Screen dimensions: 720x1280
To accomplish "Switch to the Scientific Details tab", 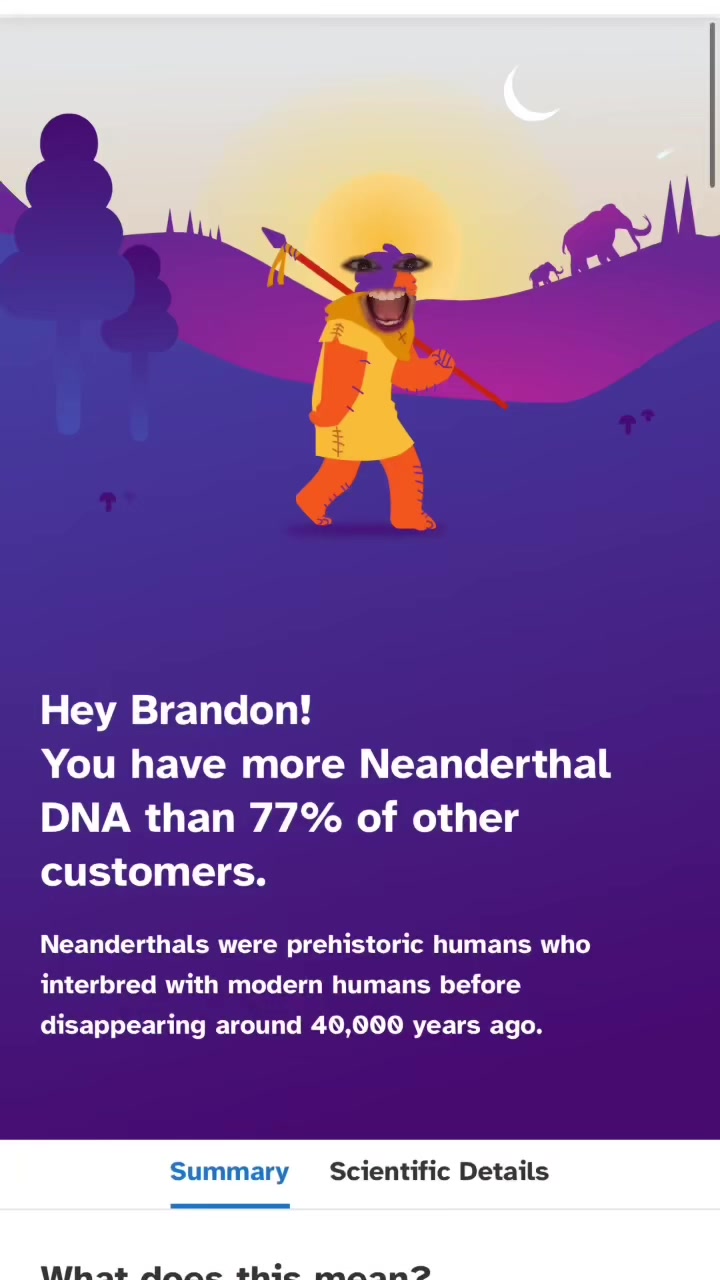I will 439,1172.
